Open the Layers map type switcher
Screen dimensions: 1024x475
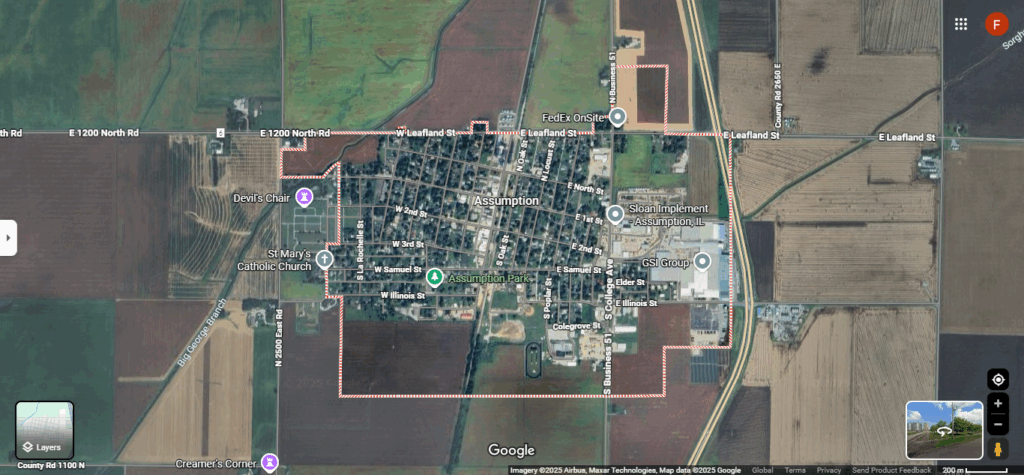(44, 430)
